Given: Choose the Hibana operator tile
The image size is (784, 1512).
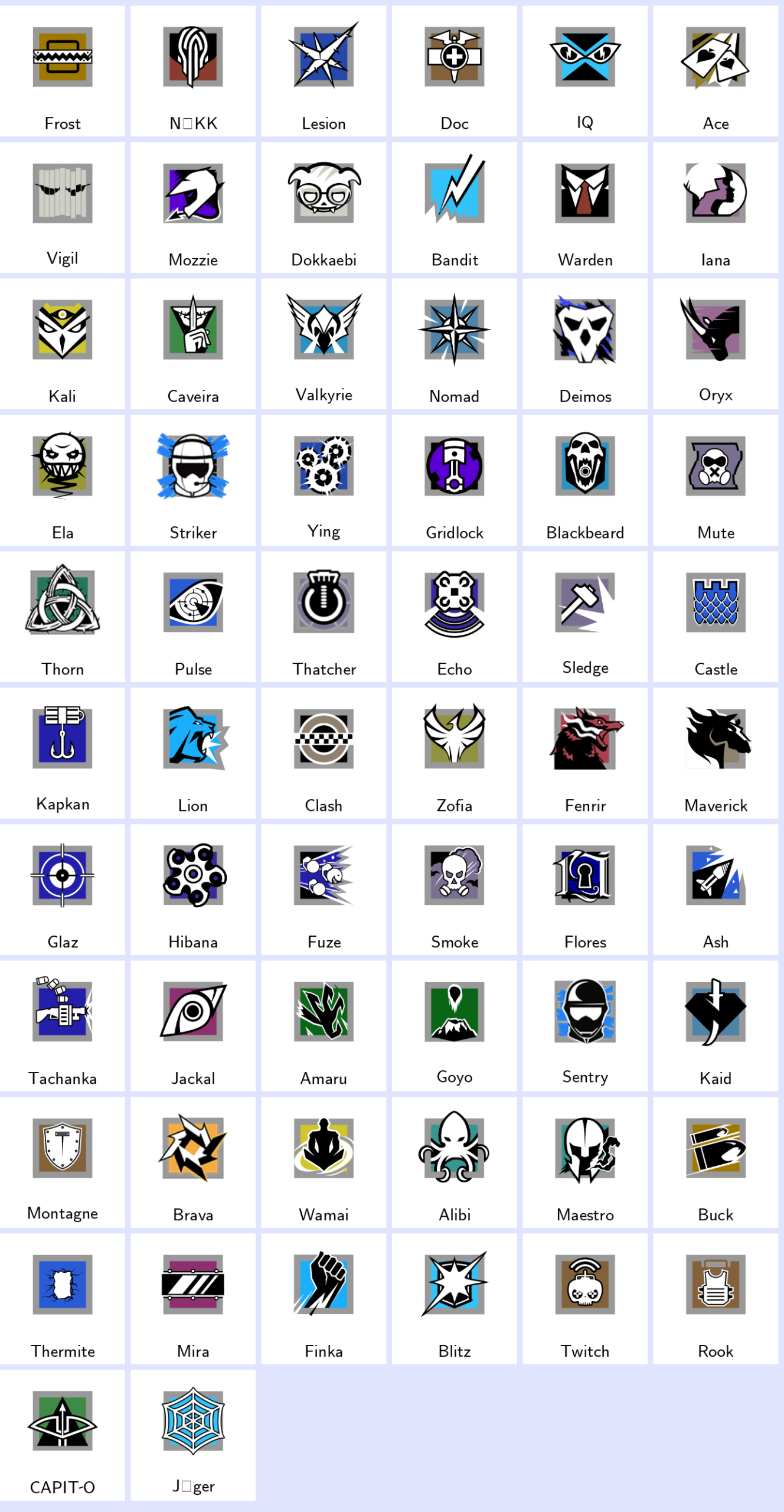Looking at the screenshot, I should coord(193,890).
